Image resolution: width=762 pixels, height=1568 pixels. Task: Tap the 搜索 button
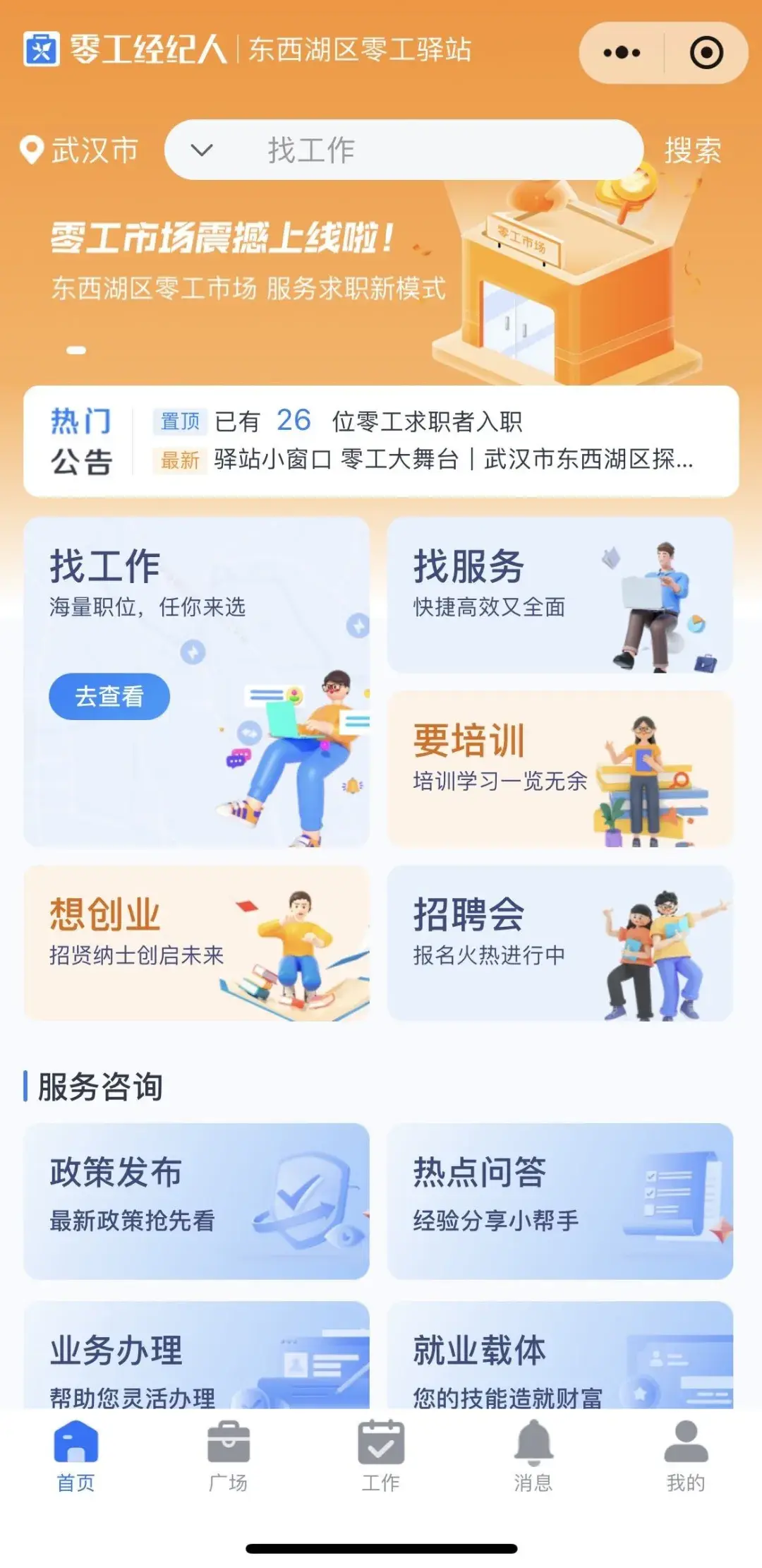click(x=692, y=150)
